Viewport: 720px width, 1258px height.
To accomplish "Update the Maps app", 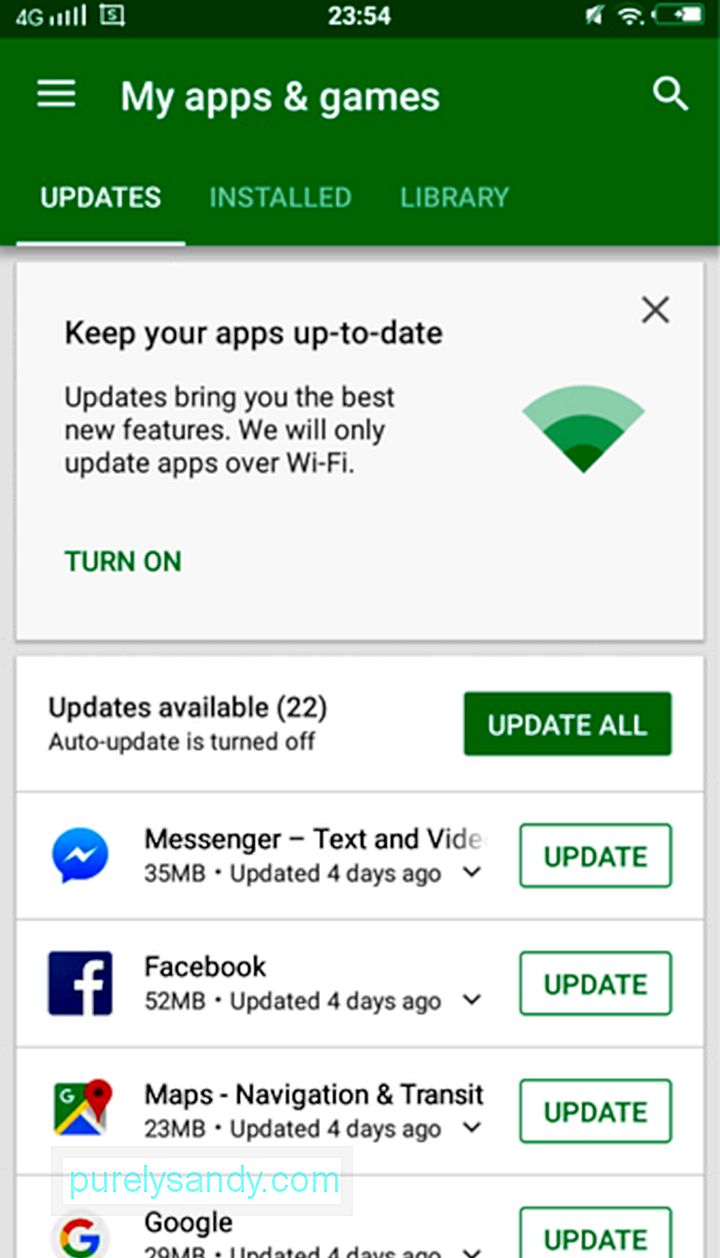I will [x=595, y=1112].
